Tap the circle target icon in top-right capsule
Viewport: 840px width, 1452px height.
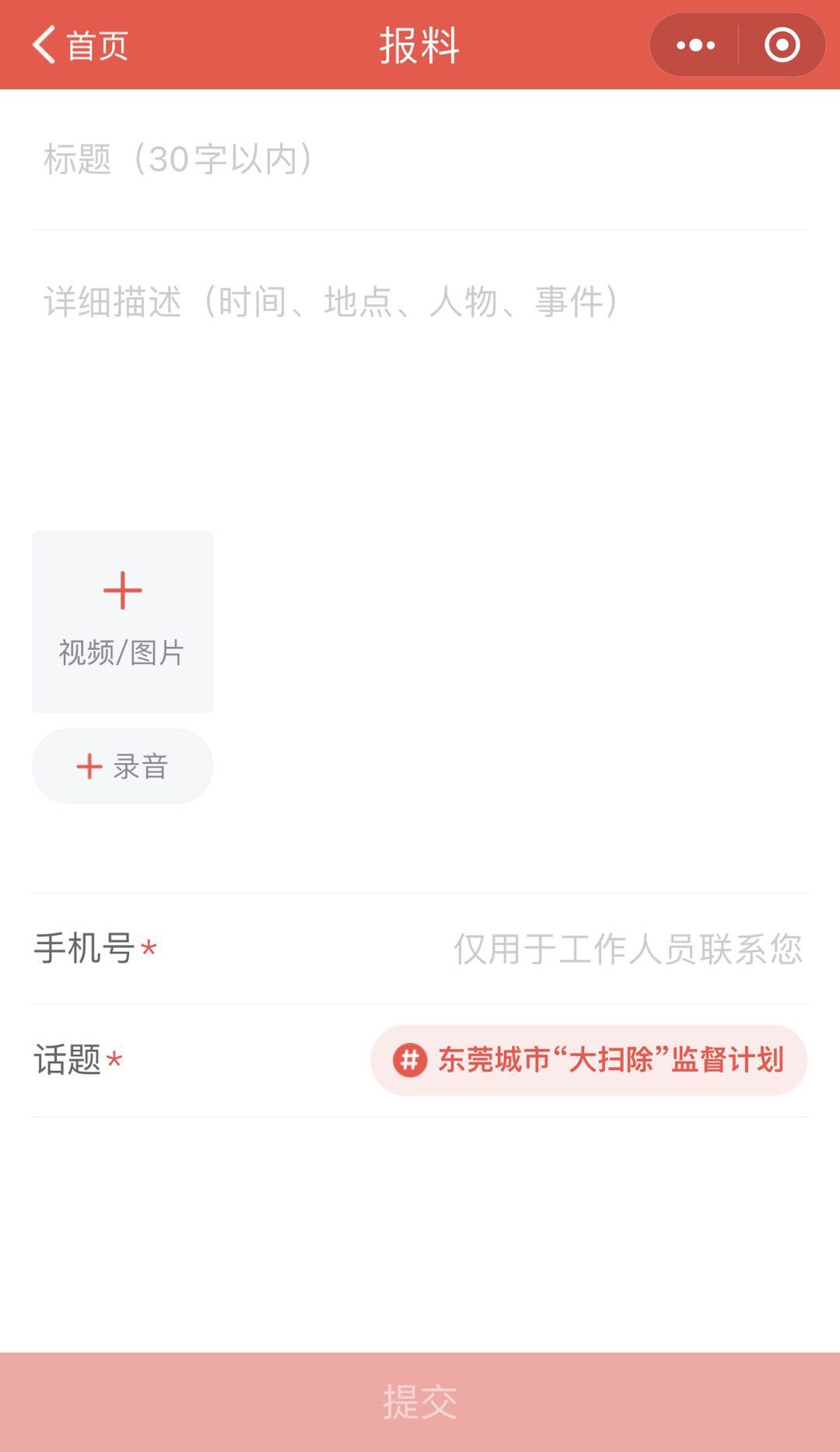780,44
